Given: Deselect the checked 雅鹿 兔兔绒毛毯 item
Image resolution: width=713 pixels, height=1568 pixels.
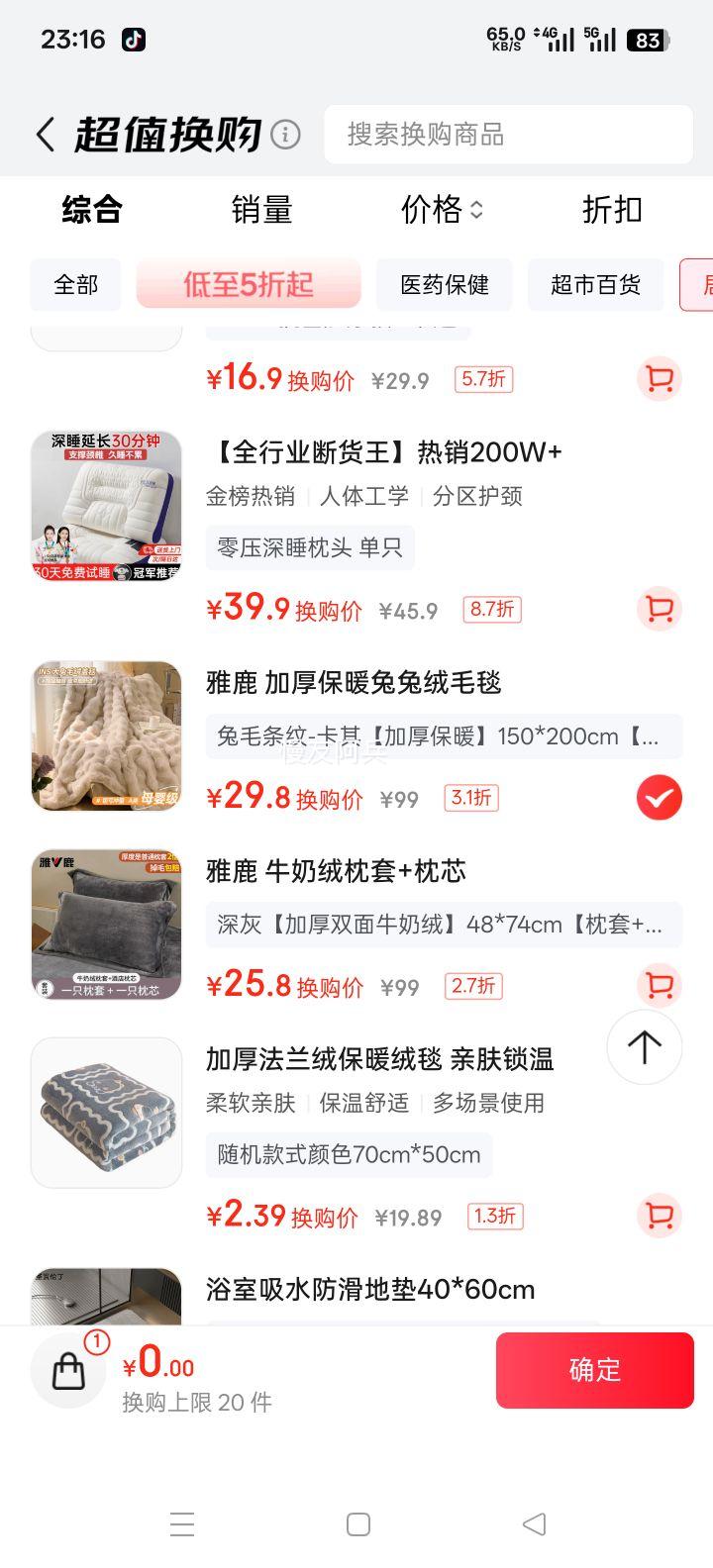Looking at the screenshot, I should [658, 798].
